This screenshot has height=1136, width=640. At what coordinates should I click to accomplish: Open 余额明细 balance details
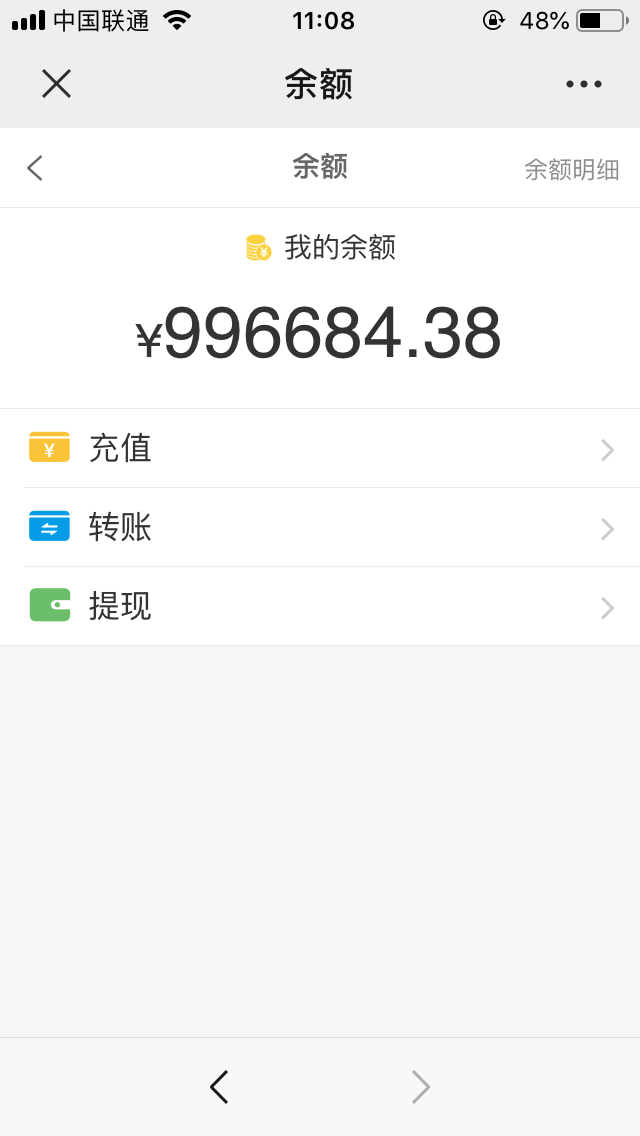click(571, 169)
